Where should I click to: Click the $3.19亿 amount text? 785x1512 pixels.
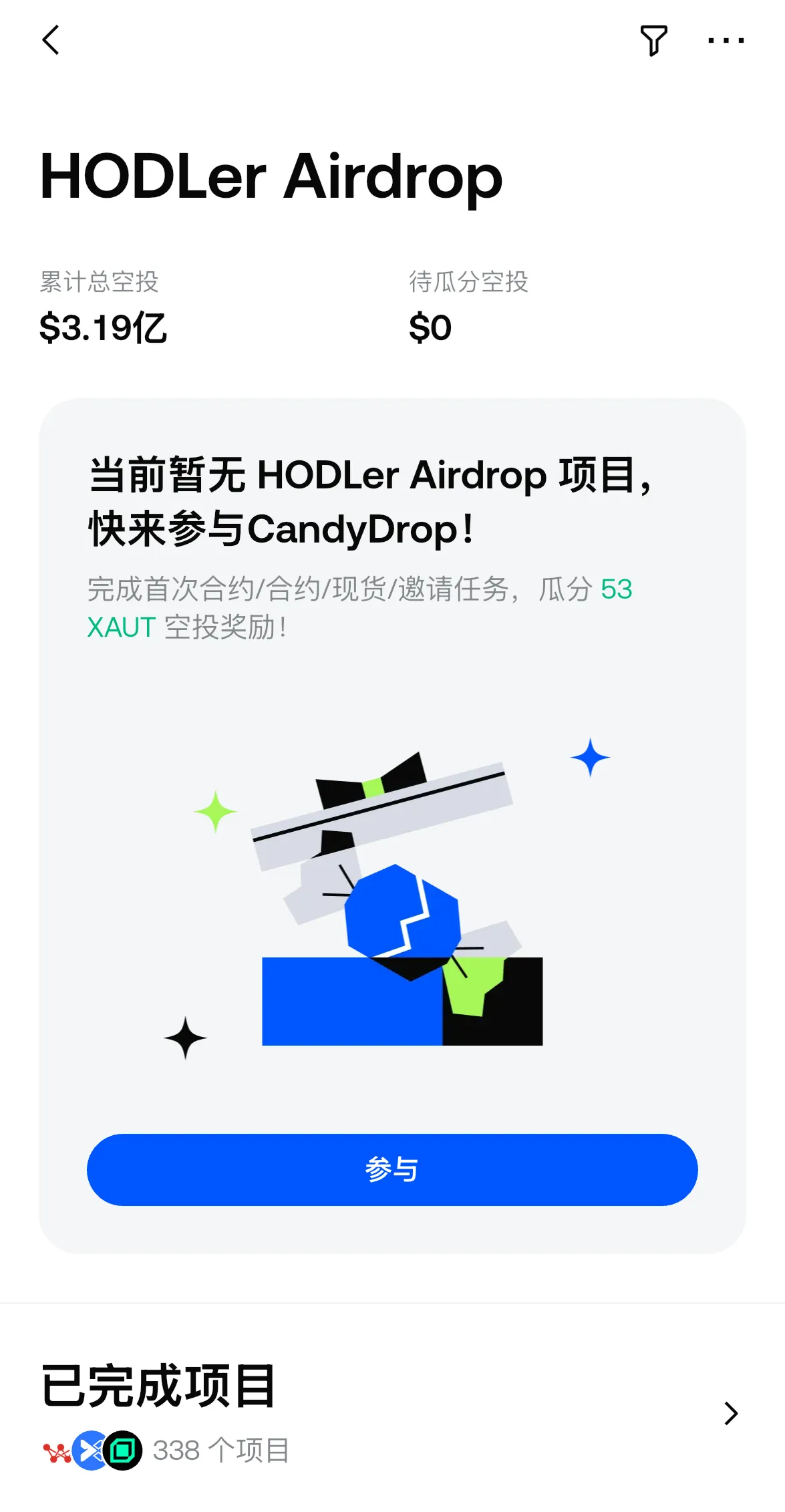(x=104, y=327)
